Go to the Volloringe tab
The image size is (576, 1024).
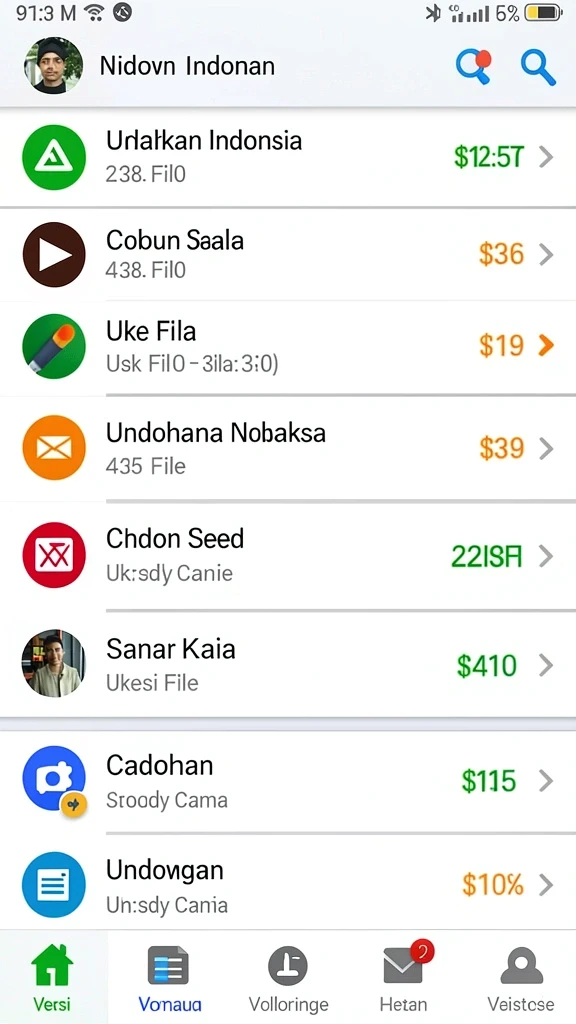click(288, 978)
